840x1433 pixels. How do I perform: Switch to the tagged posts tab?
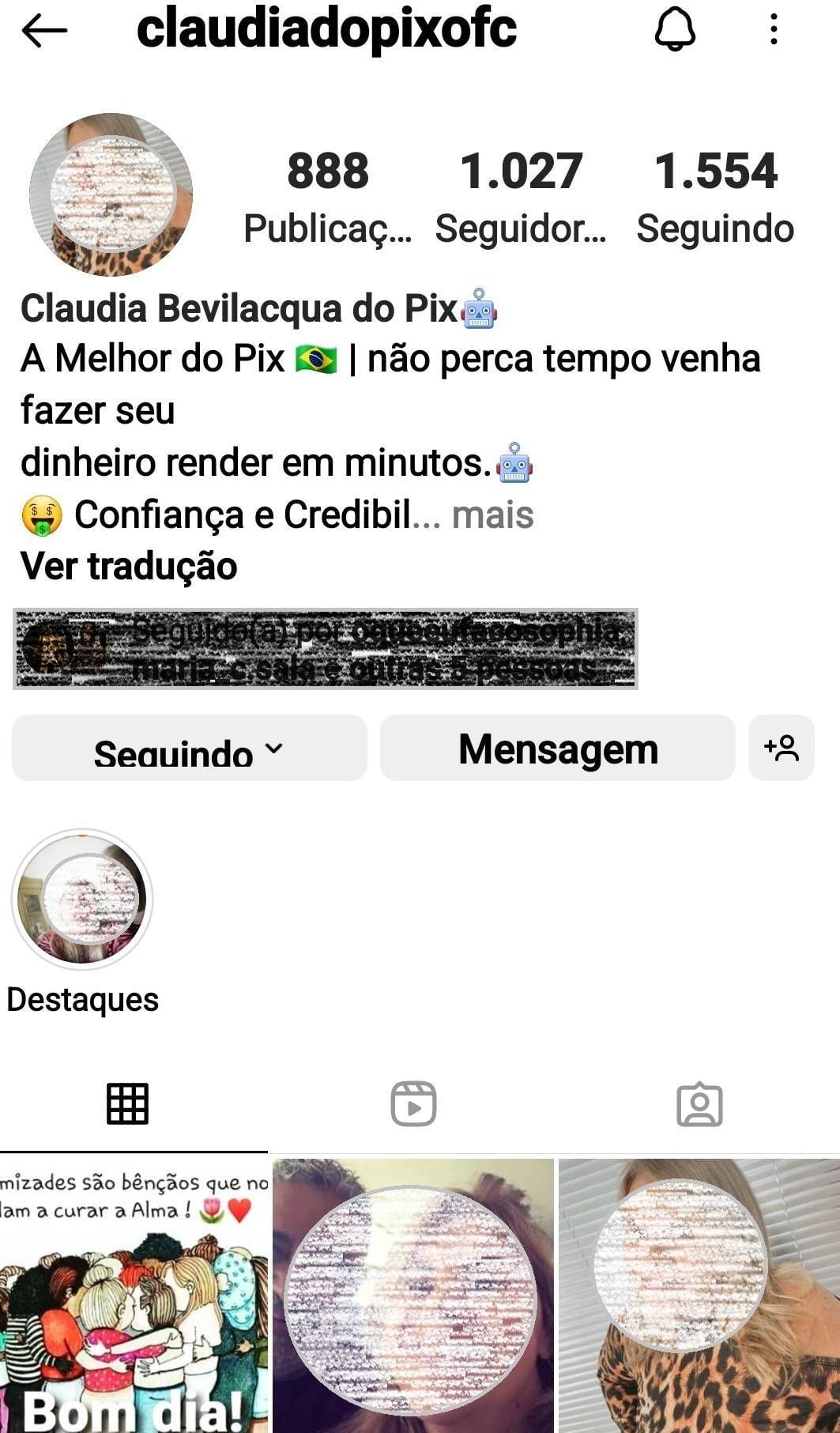click(x=701, y=1103)
